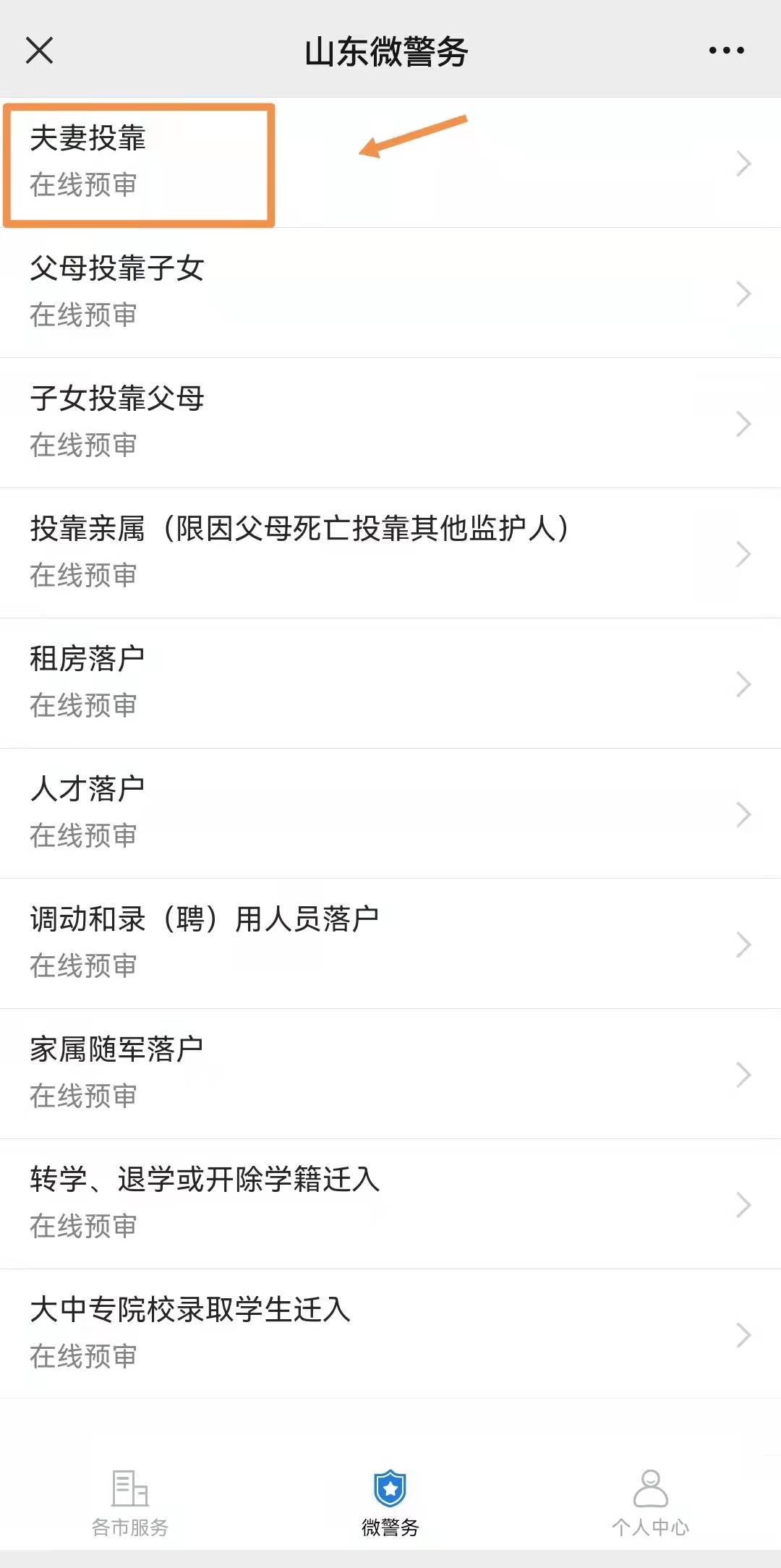781x1568 pixels.
Task: Switch to the 各市服务 tab
Action: (x=130, y=1501)
